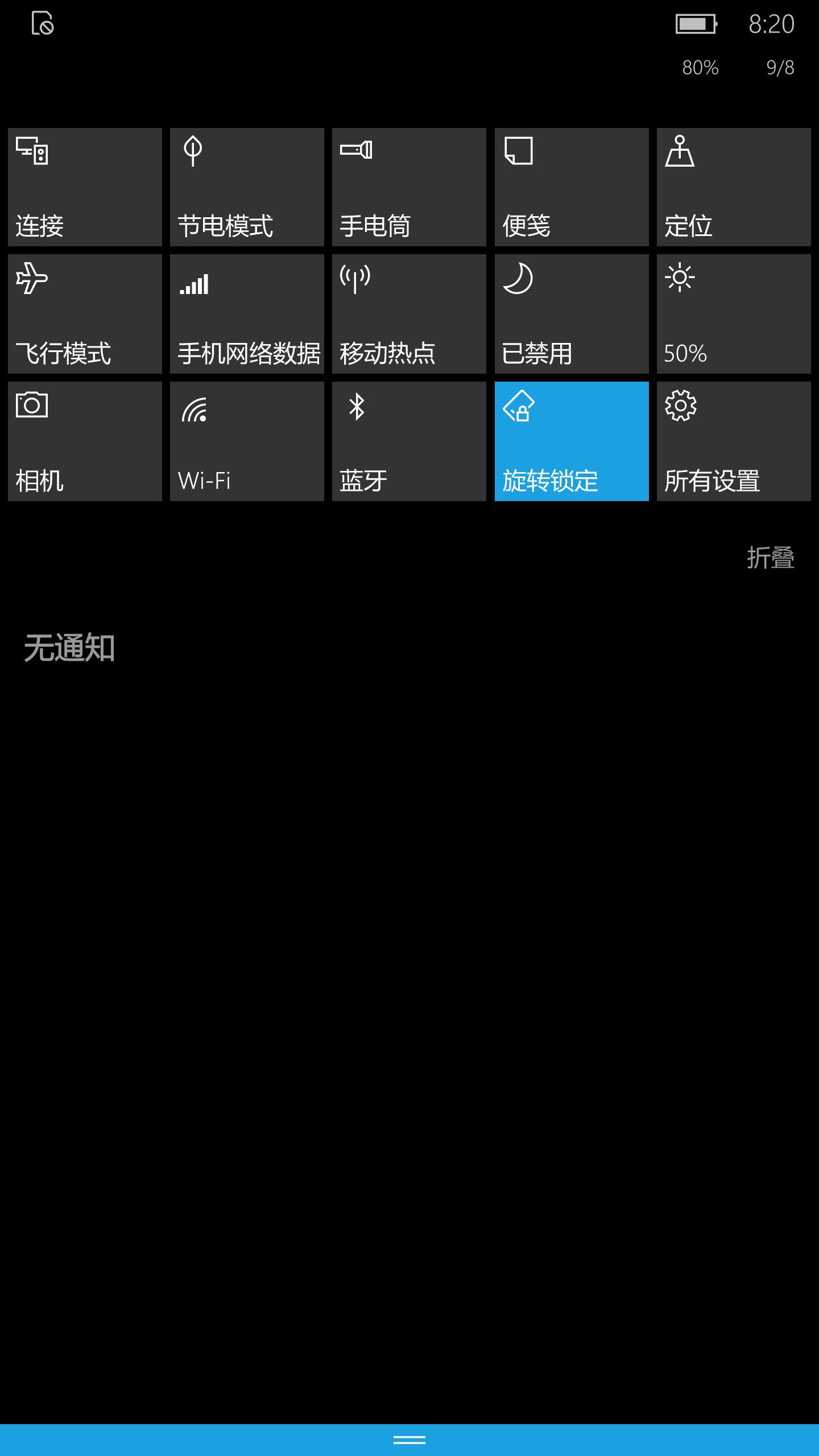819x1456 pixels.
Task: Toggle 手机网络数据 cellular data
Action: tap(247, 314)
